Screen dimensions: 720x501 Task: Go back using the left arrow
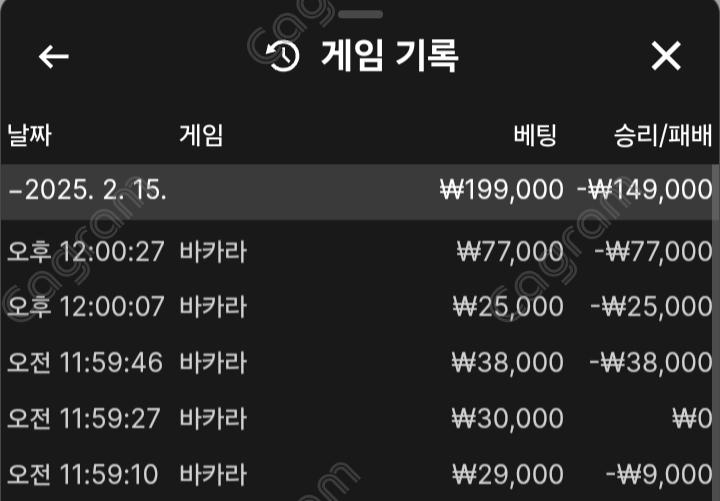pos(54,56)
